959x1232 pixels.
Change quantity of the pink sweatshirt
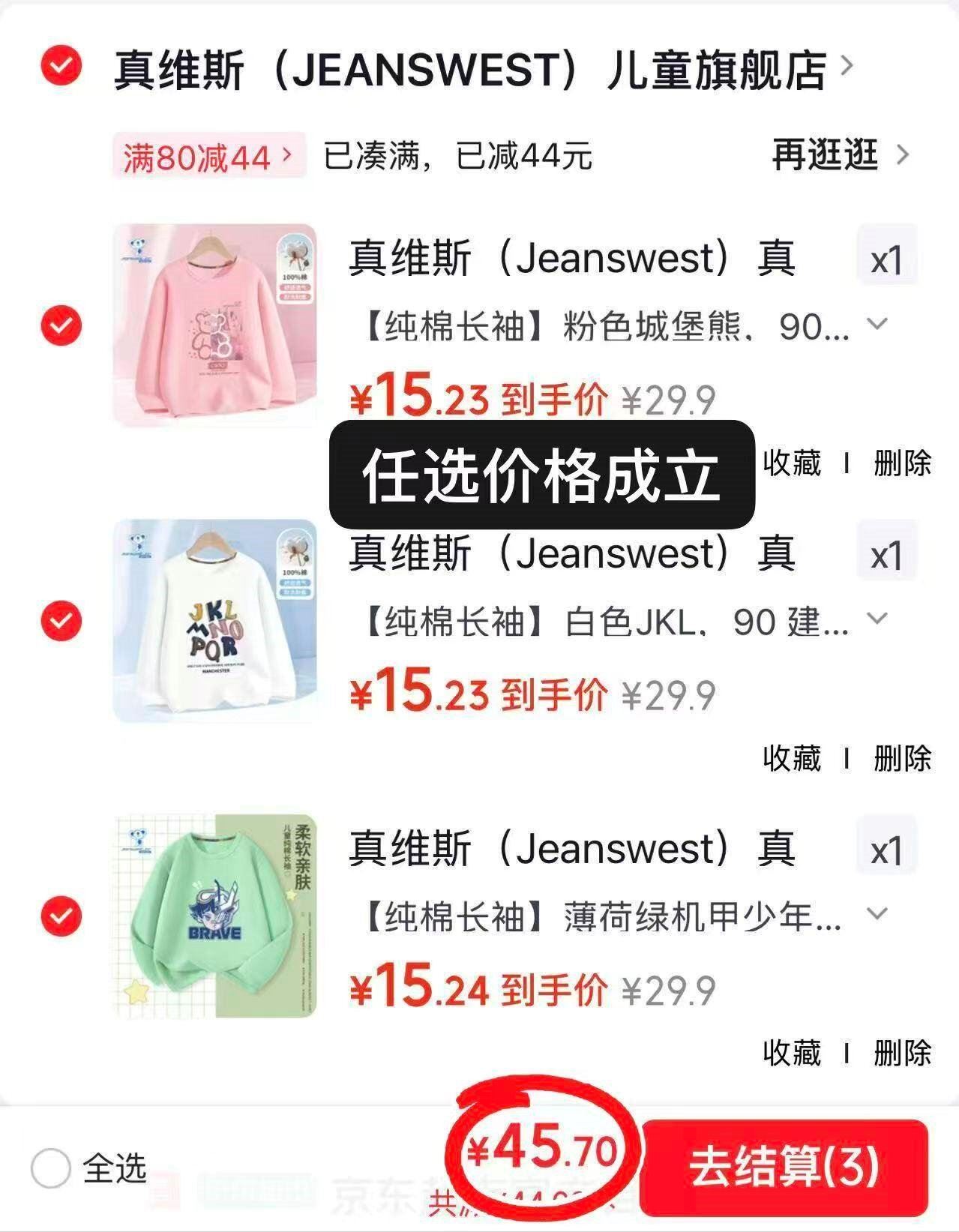click(887, 259)
